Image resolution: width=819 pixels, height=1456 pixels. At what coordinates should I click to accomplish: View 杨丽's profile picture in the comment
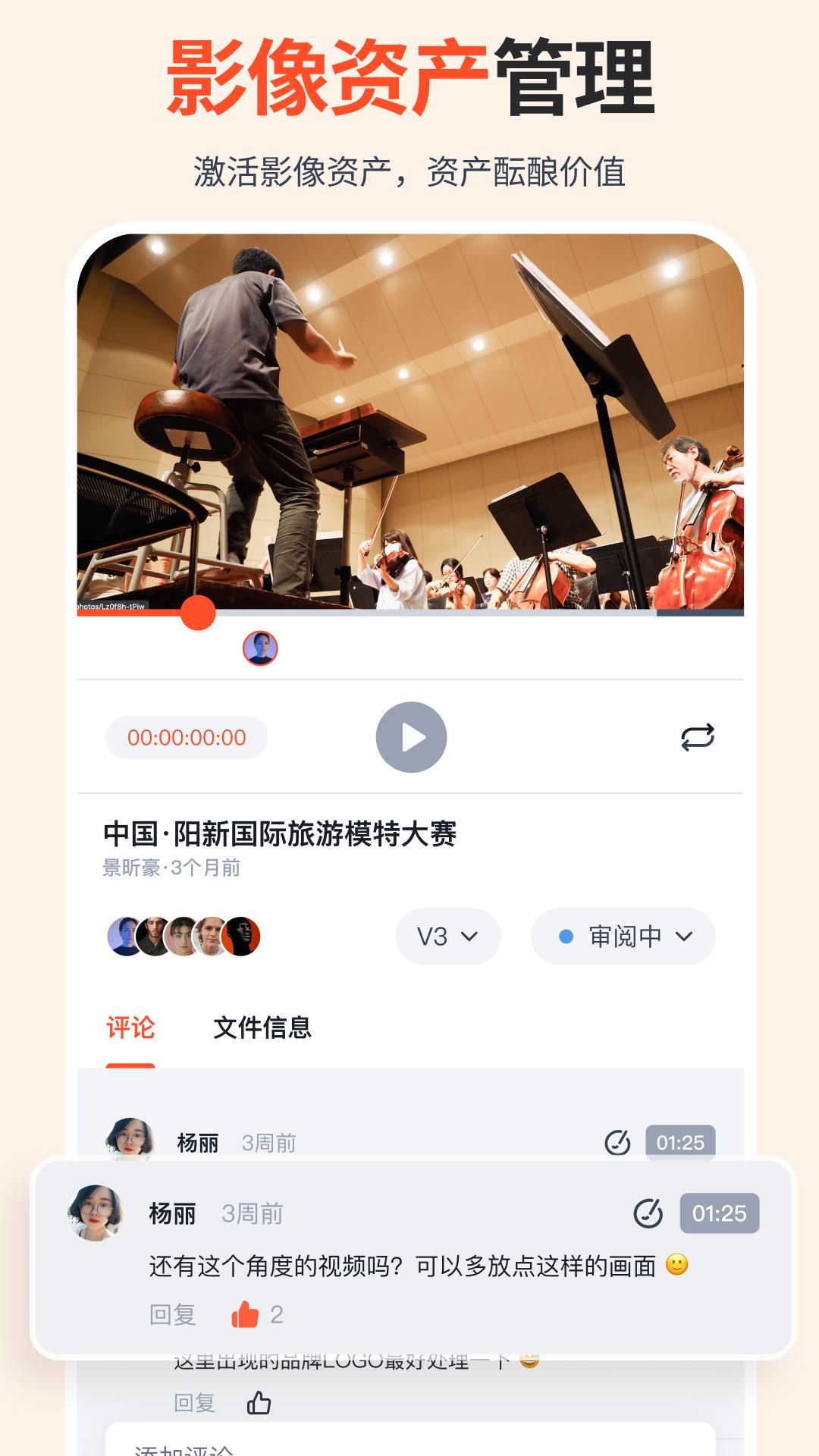tap(130, 1137)
